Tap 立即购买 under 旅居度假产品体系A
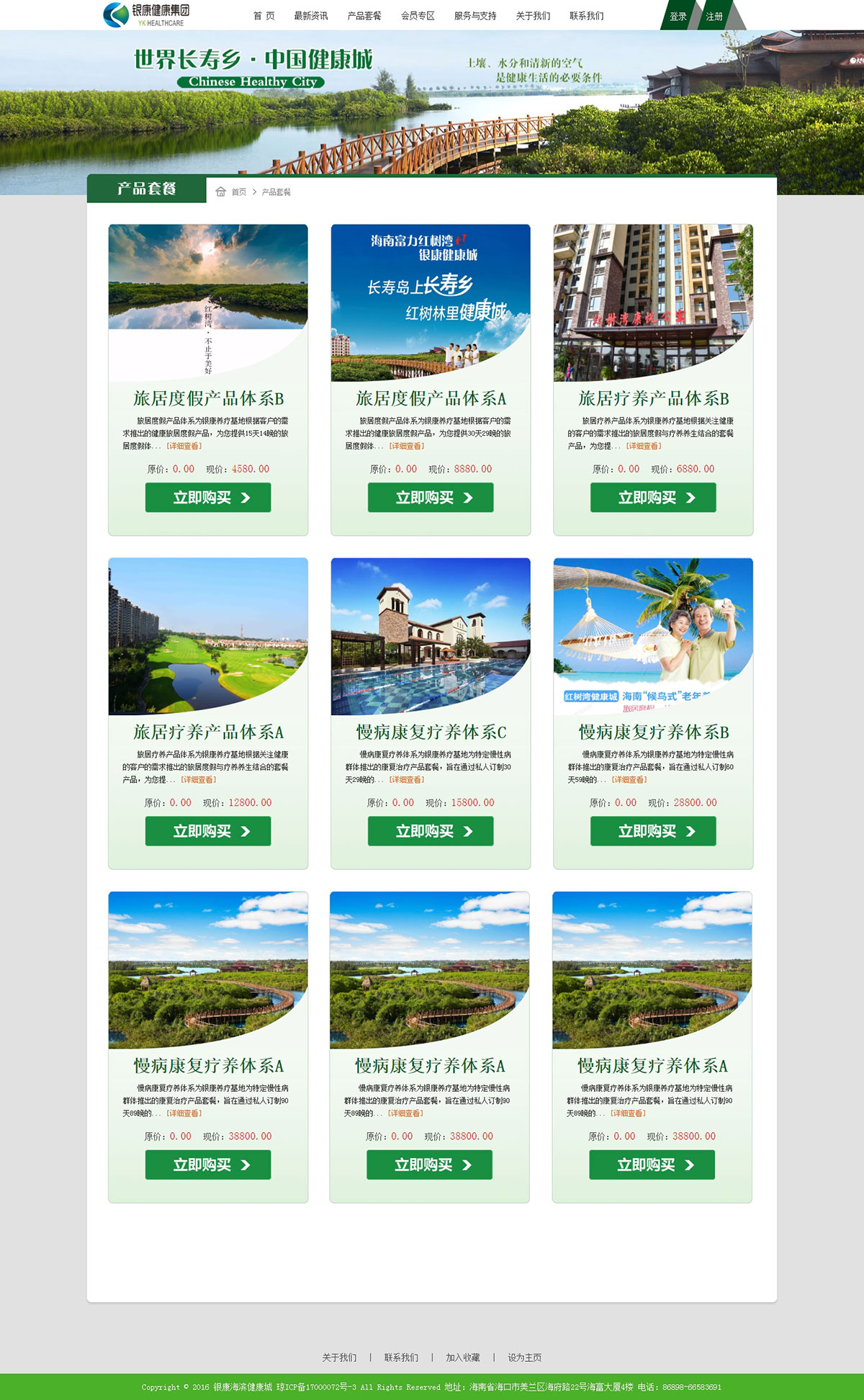This screenshot has height=1400, width=864. [x=431, y=498]
